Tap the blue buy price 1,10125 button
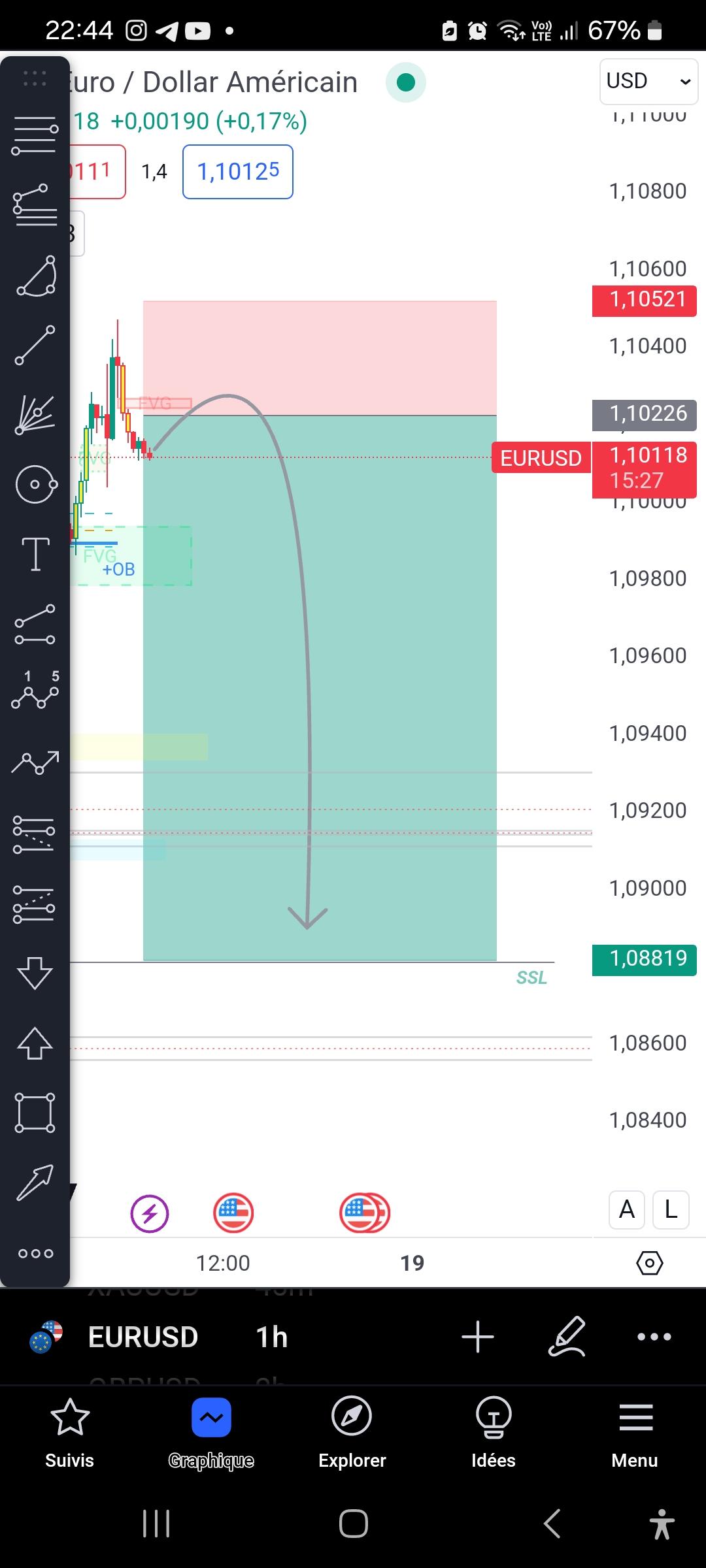Viewport: 706px width, 1568px height. (x=238, y=172)
